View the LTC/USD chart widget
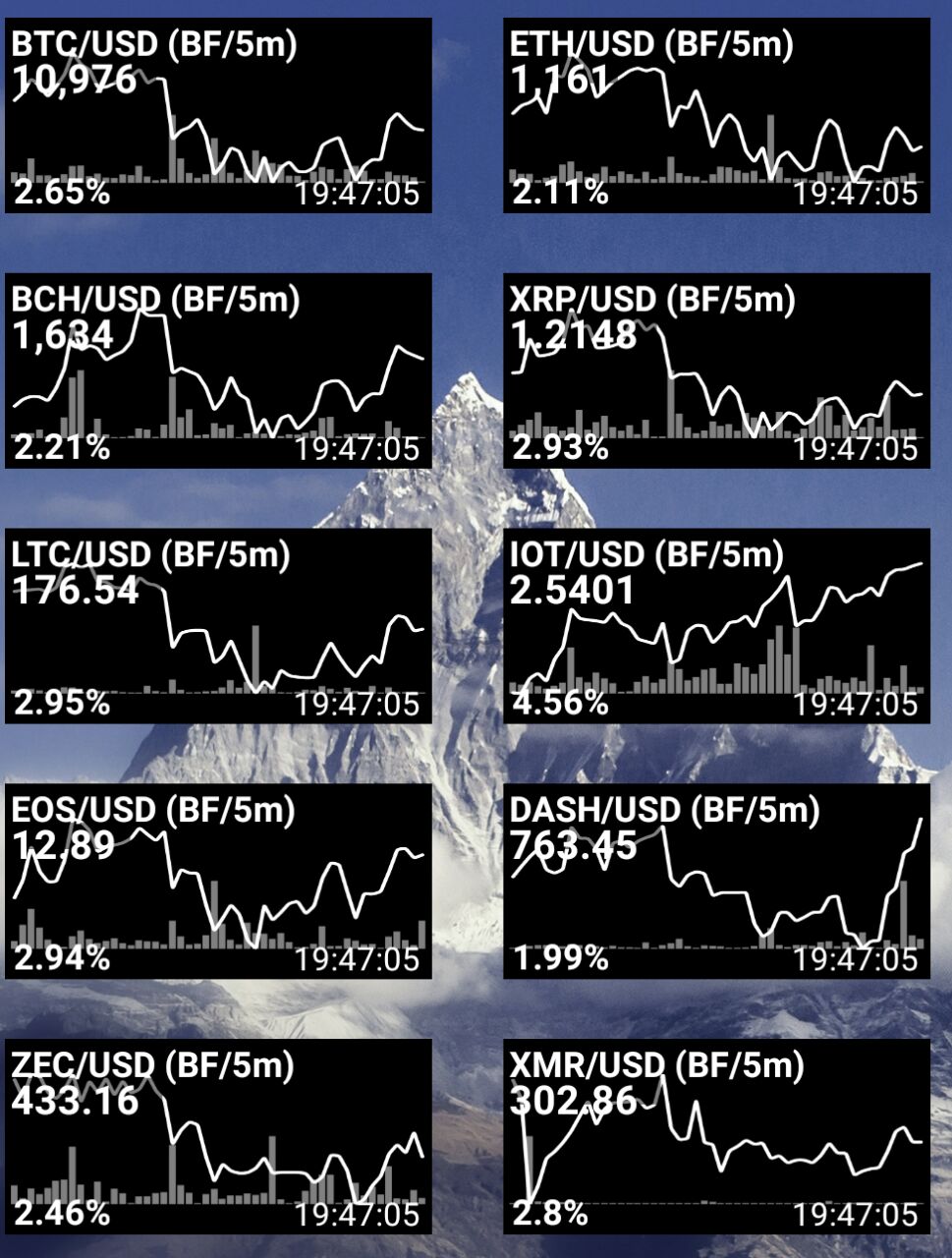This screenshot has width=952, height=1258. [x=218, y=626]
